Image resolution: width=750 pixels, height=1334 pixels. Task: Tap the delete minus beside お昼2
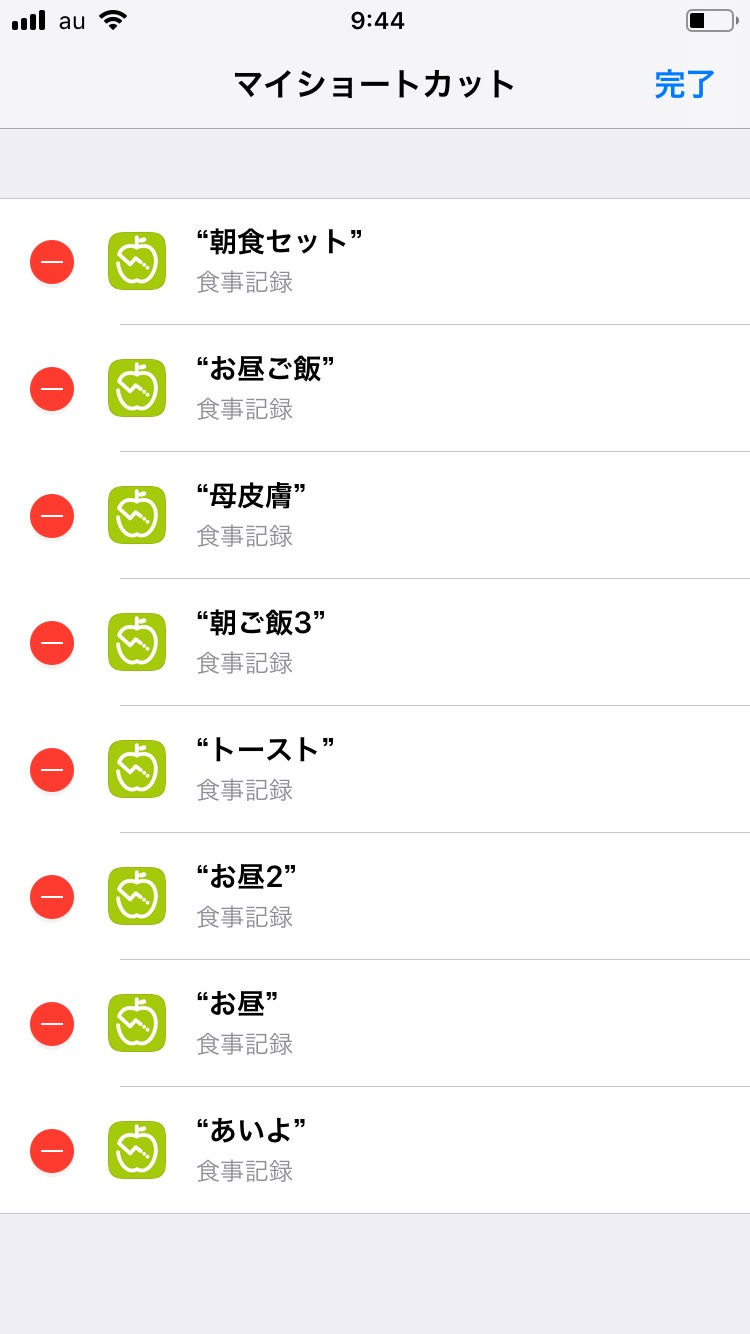coord(52,897)
